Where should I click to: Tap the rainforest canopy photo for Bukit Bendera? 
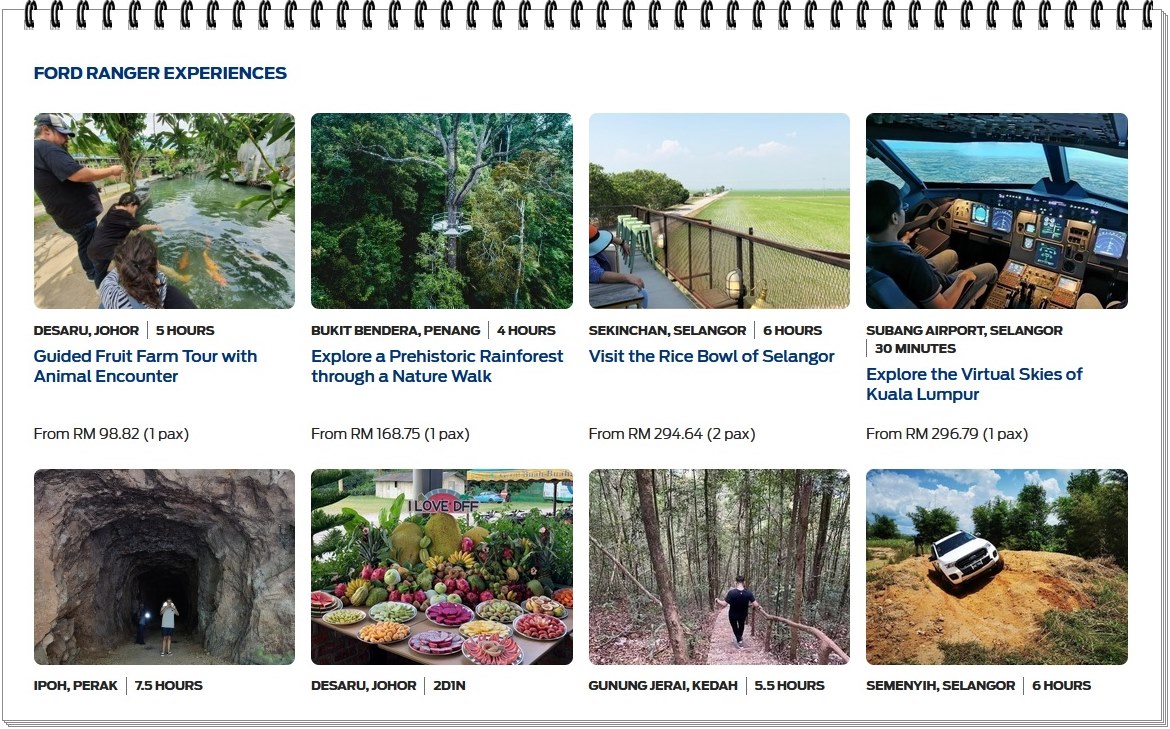pos(441,211)
